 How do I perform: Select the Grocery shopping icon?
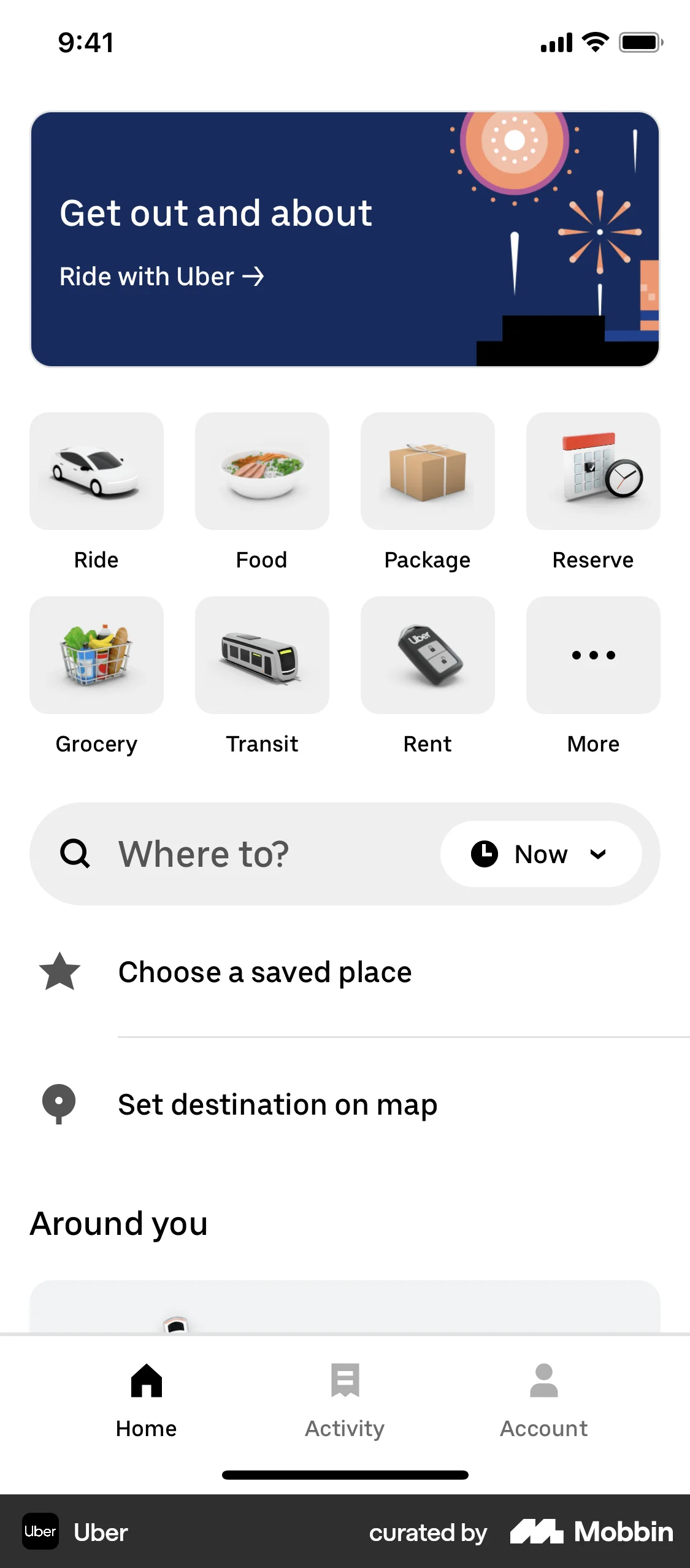pos(96,656)
